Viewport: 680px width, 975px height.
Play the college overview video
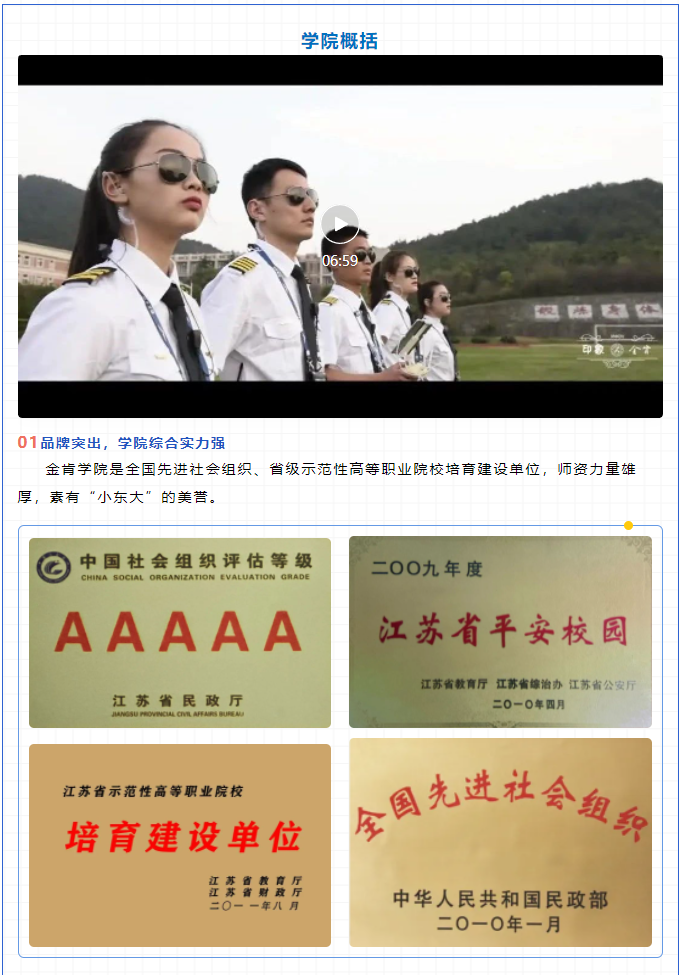click(x=340, y=224)
